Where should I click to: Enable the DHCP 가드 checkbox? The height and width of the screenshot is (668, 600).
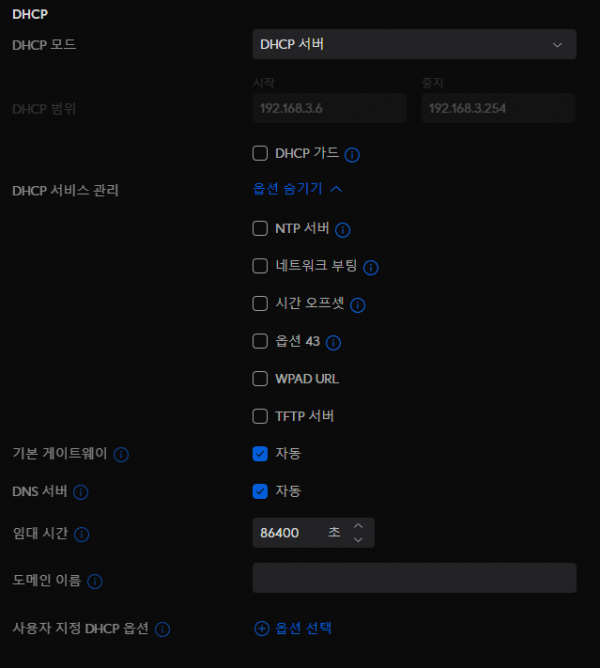point(260,153)
